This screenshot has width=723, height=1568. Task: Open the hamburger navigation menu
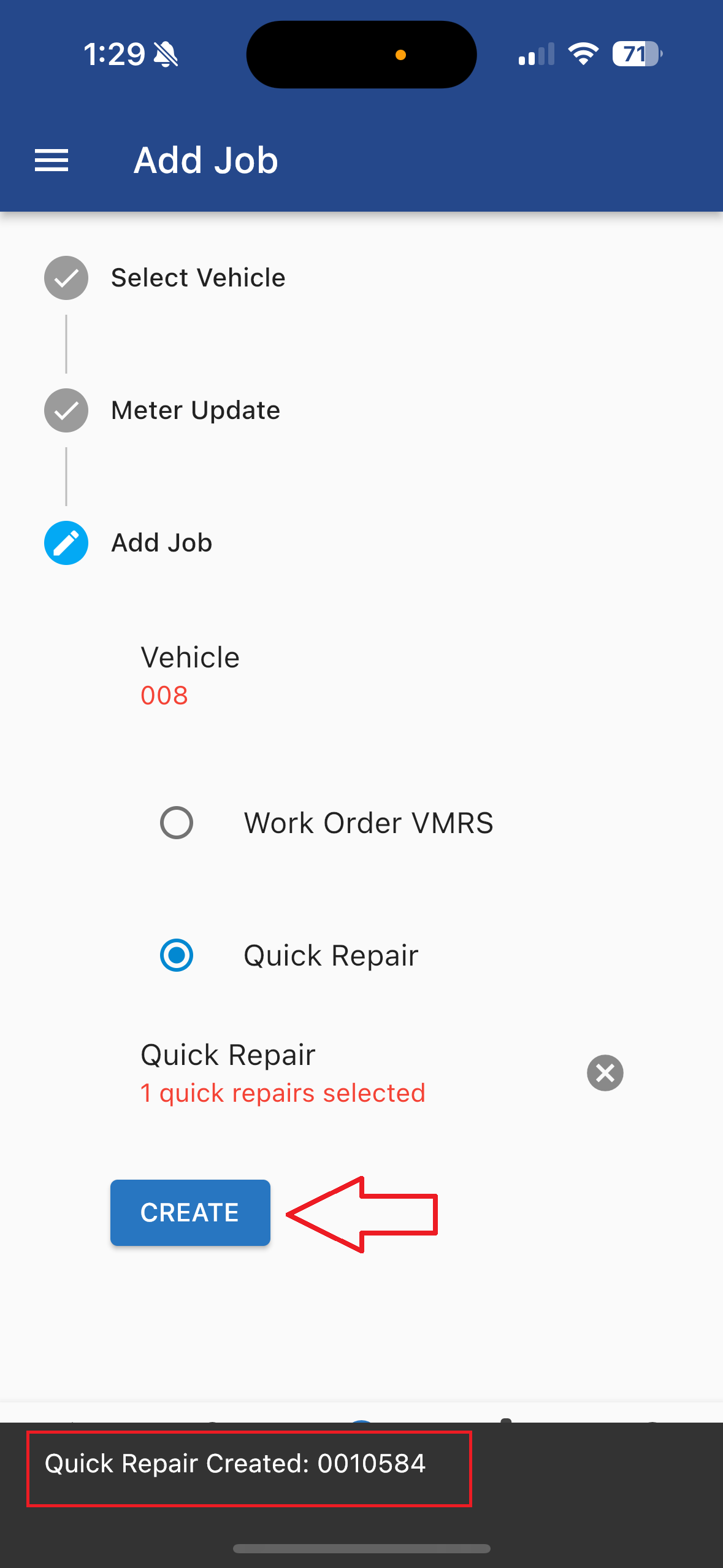pyautogui.click(x=52, y=161)
